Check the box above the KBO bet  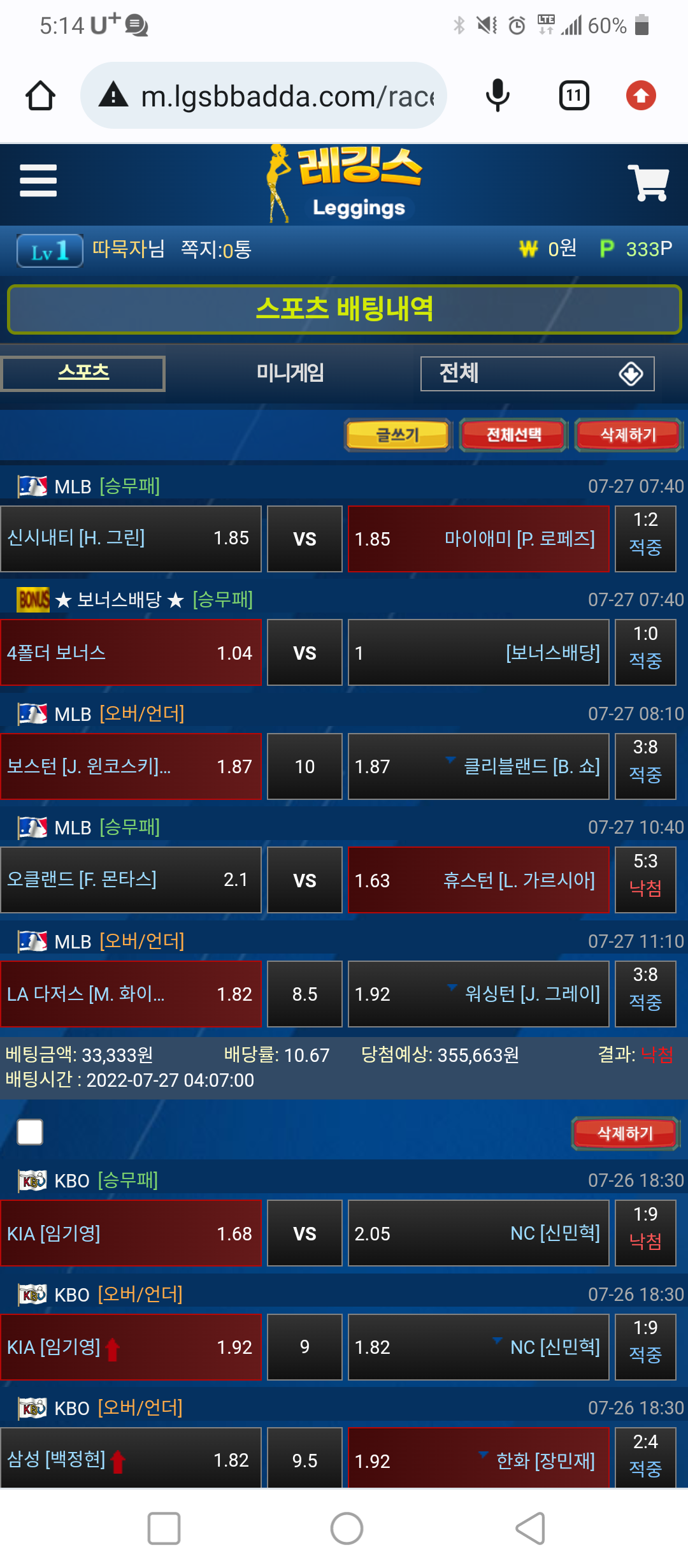(30, 1132)
